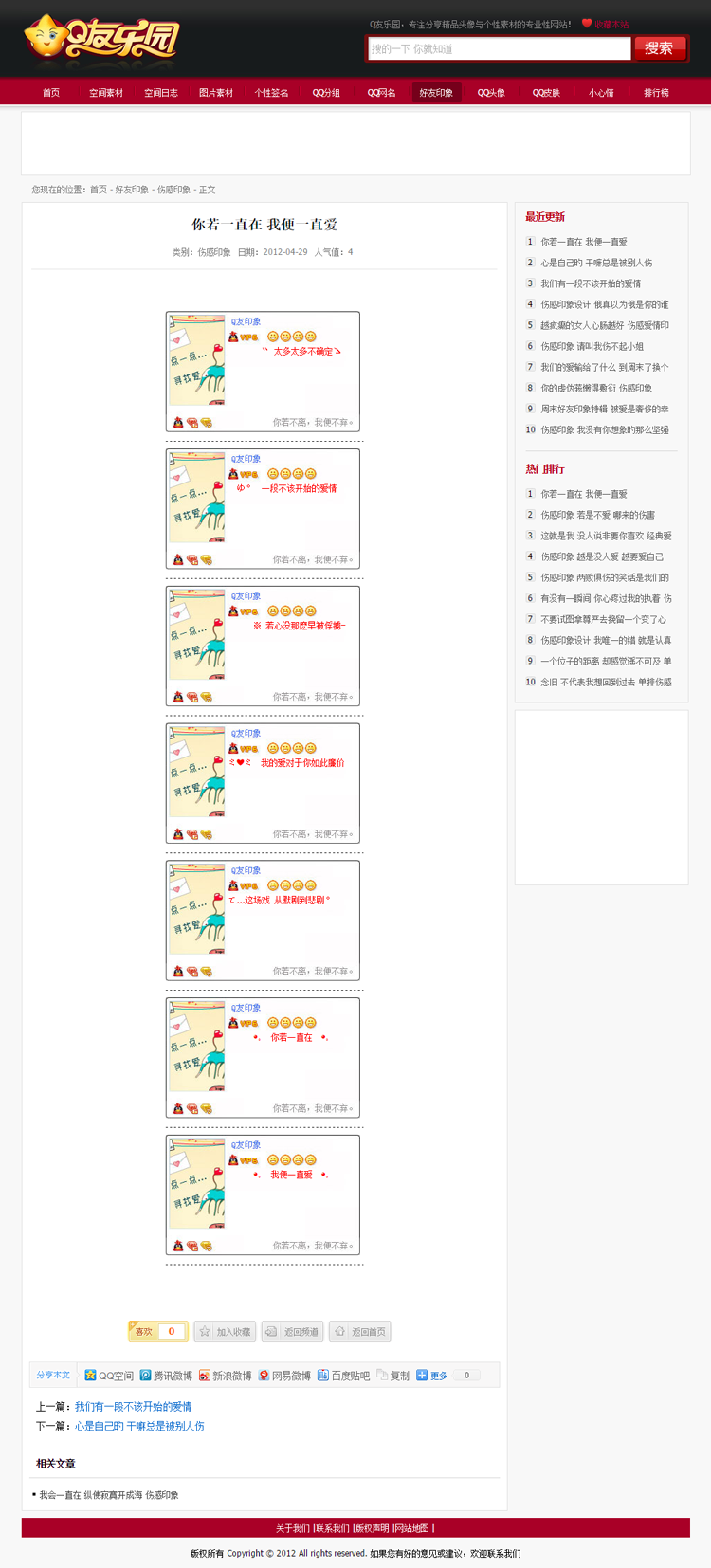Click the 搜索 search button
The width and height of the screenshot is (711, 1568).
tap(661, 47)
